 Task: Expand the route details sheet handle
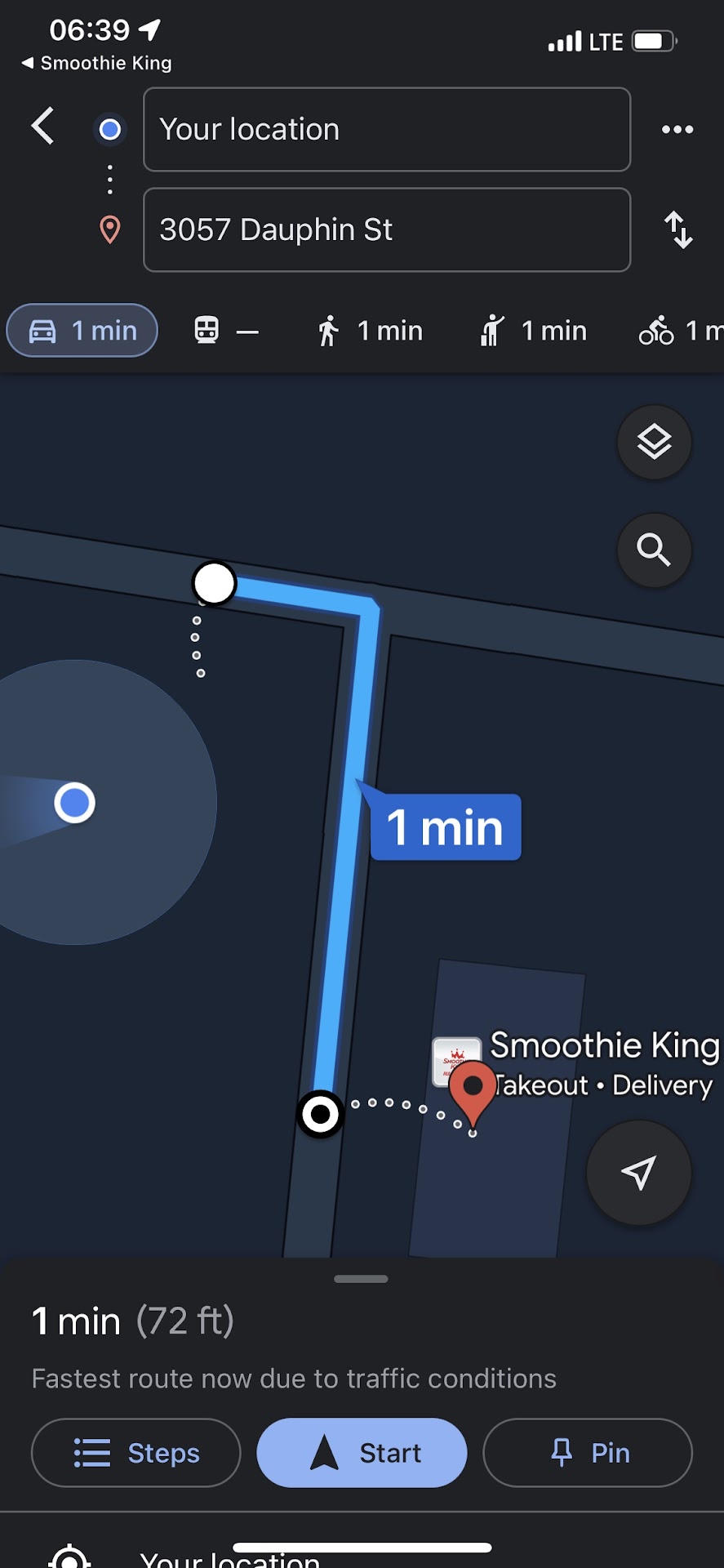click(x=361, y=1279)
